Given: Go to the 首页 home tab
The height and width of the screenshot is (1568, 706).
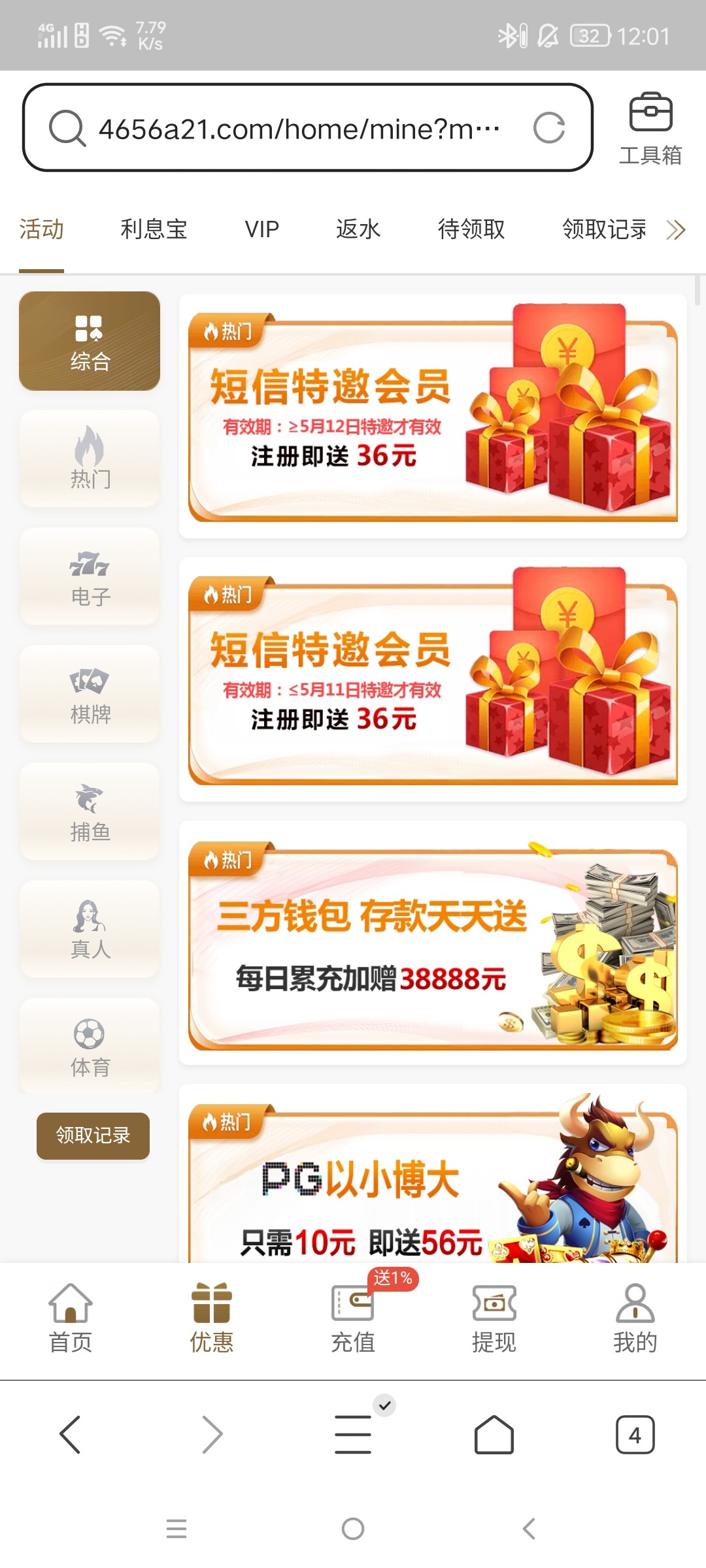Looking at the screenshot, I should pyautogui.click(x=71, y=1318).
